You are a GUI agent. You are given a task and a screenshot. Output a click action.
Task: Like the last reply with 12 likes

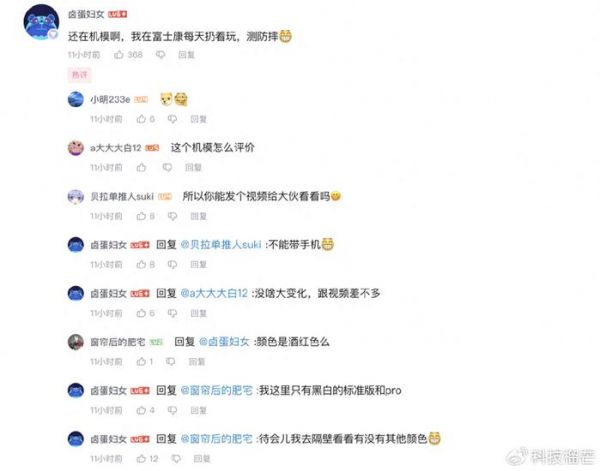pyautogui.click(x=141, y=459)
